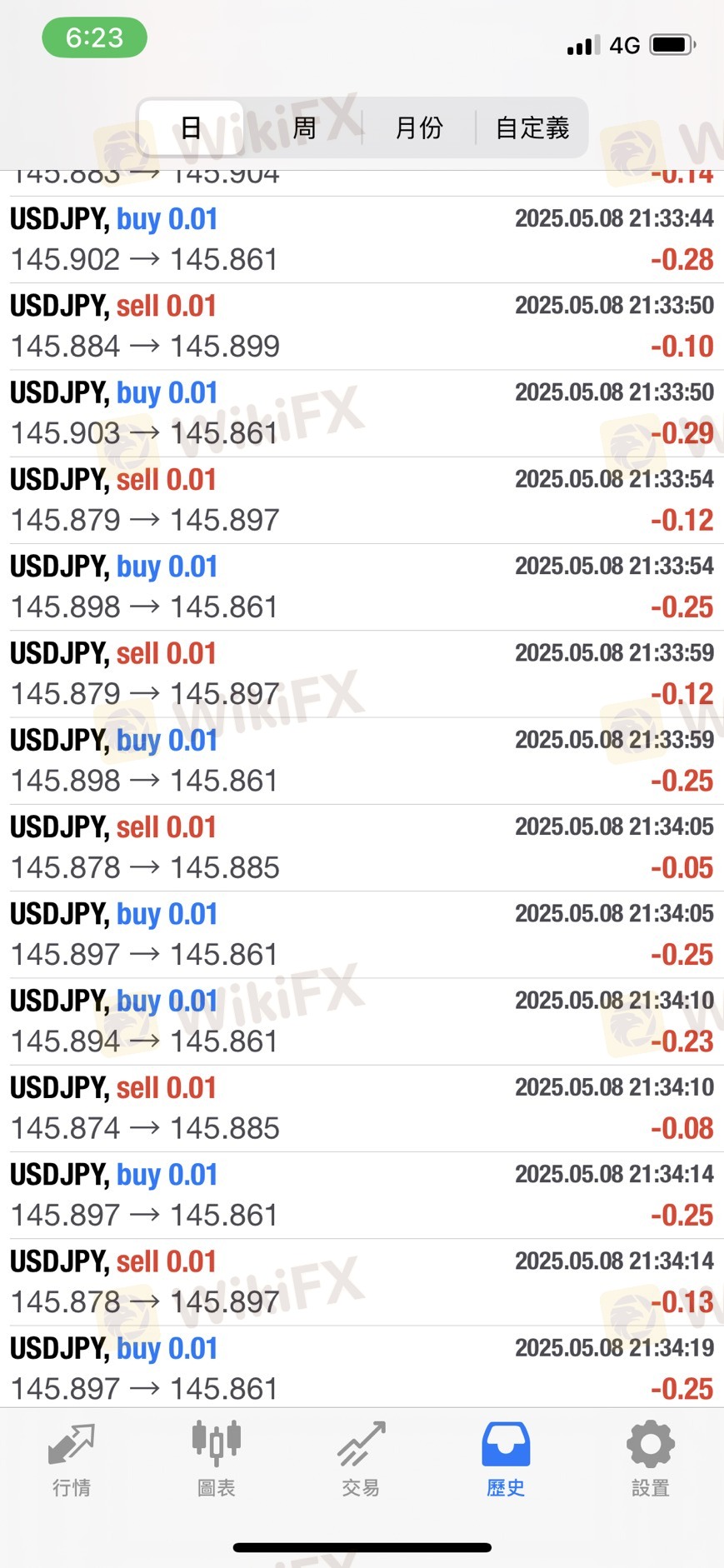Open the 行情 quotes tab
The height and width of the screenshot is (1568, 724).
pos(72,1460)
